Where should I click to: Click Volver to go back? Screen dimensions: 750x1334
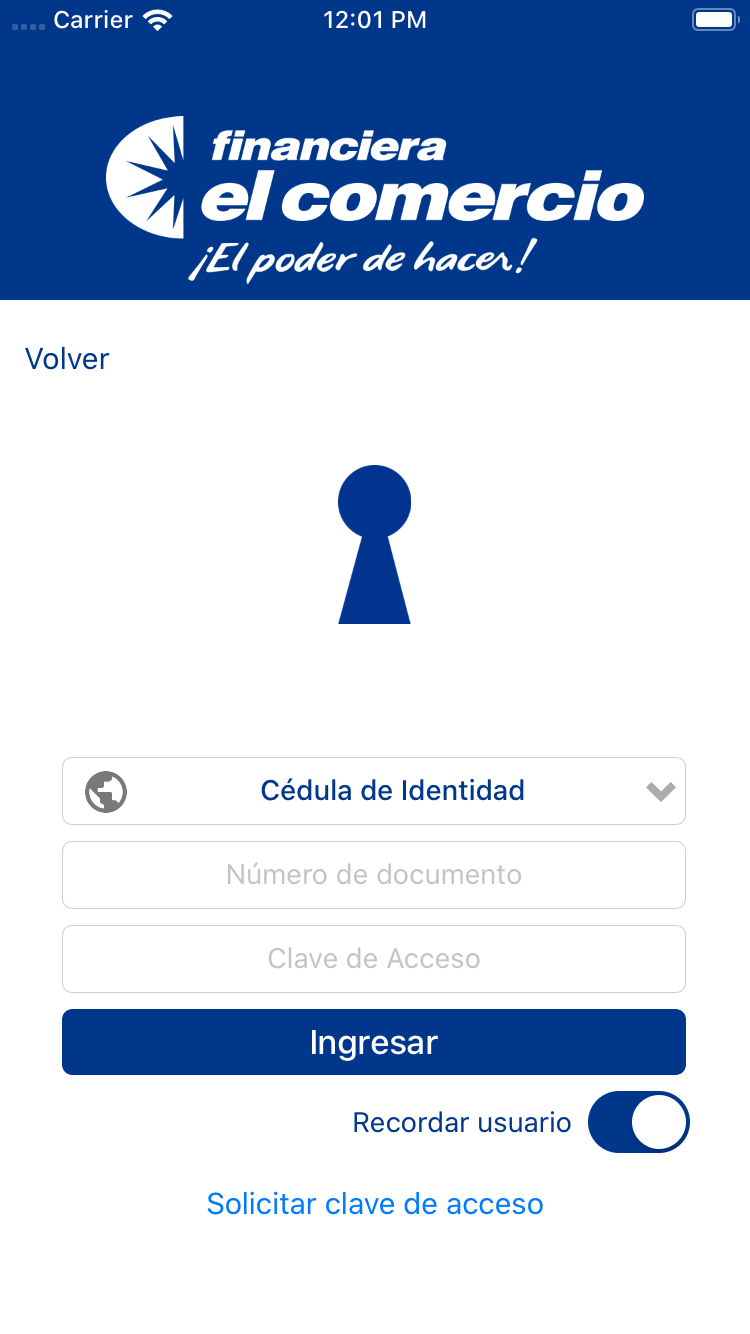click(67, 358)
